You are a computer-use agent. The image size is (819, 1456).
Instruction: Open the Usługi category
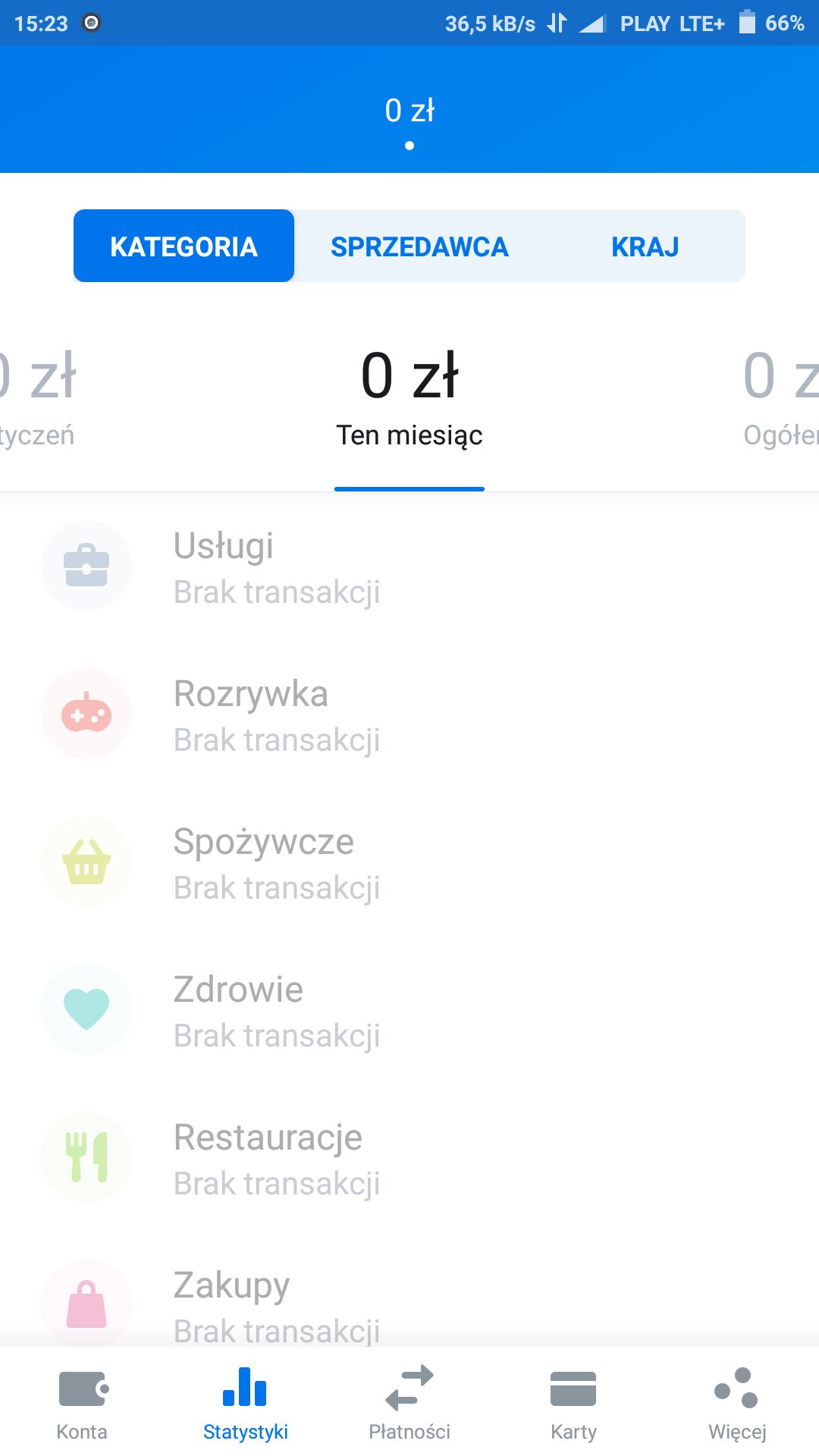point(409,566)
